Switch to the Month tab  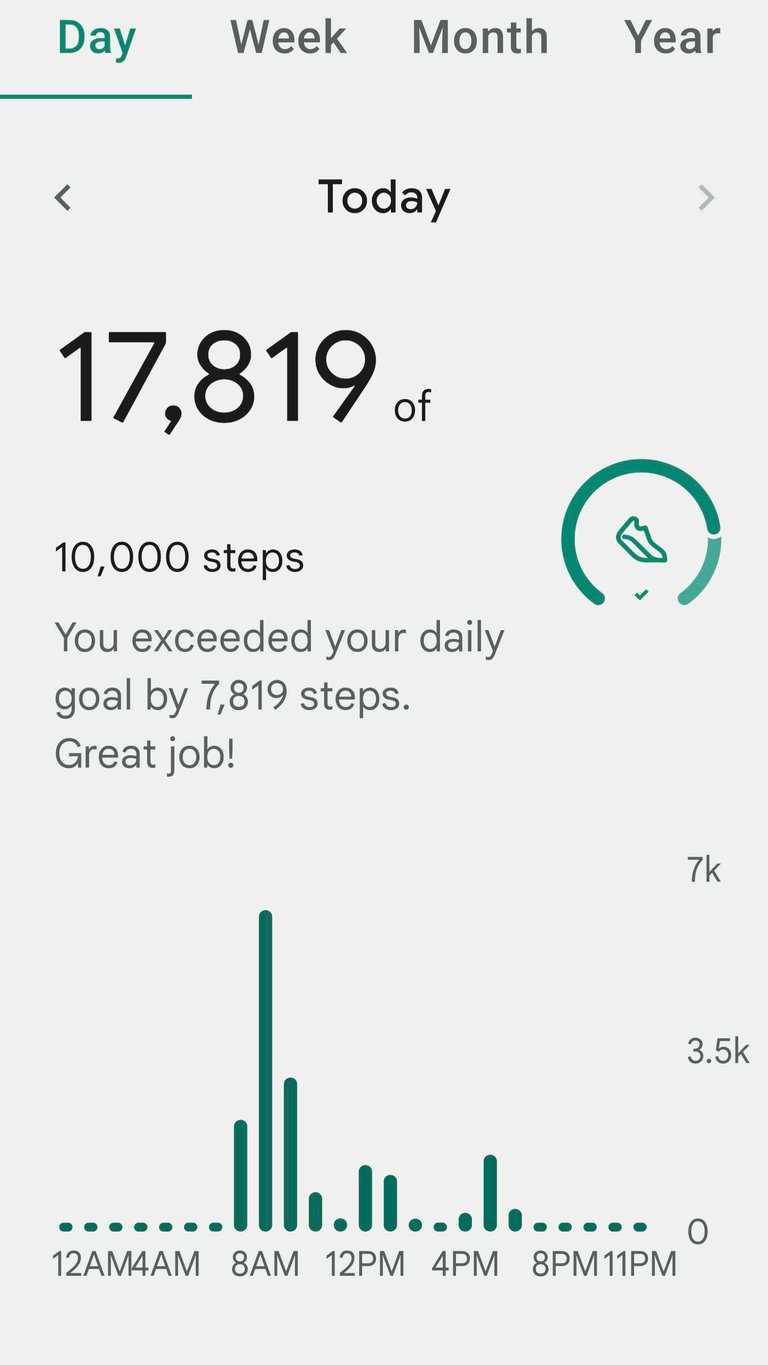pyautogui.click(x=480, y=39)
